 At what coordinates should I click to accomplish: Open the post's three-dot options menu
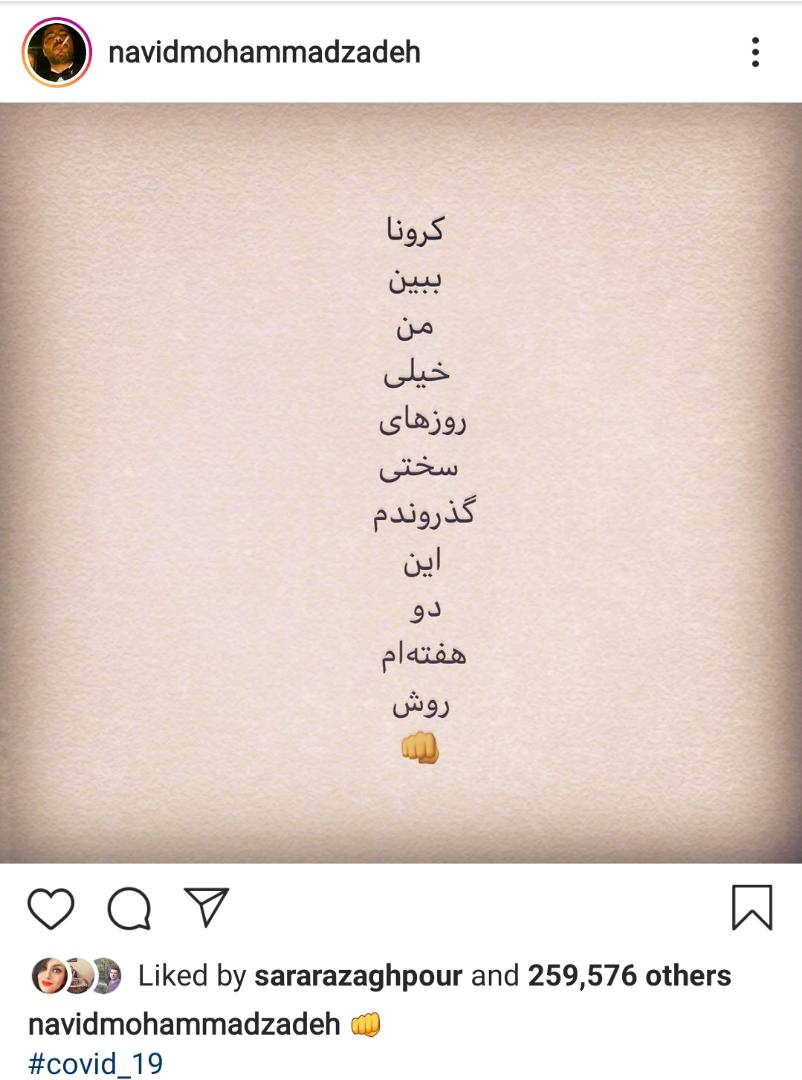tap(755, 52)
